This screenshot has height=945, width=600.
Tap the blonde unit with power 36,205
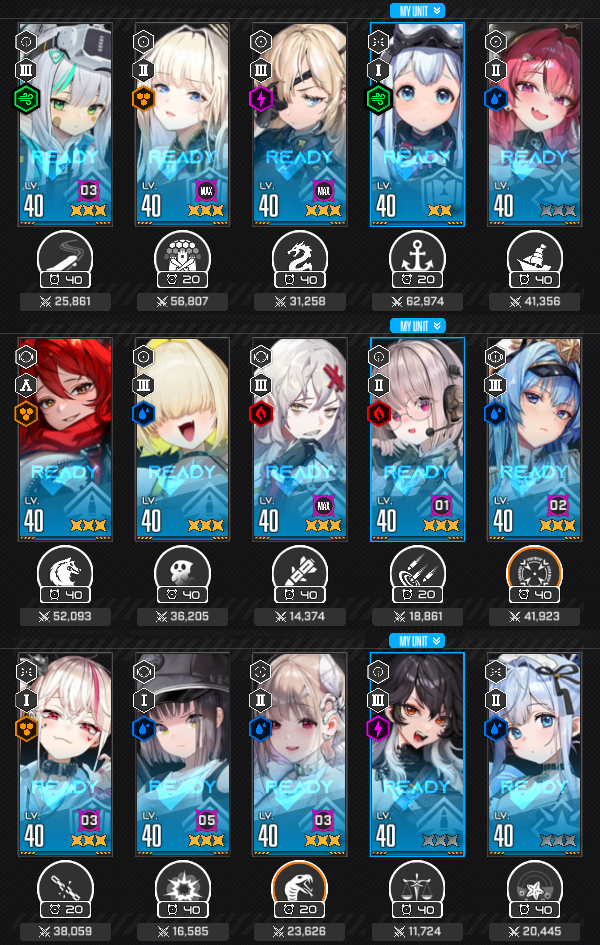pyautogui.click(x=183, y=439)
